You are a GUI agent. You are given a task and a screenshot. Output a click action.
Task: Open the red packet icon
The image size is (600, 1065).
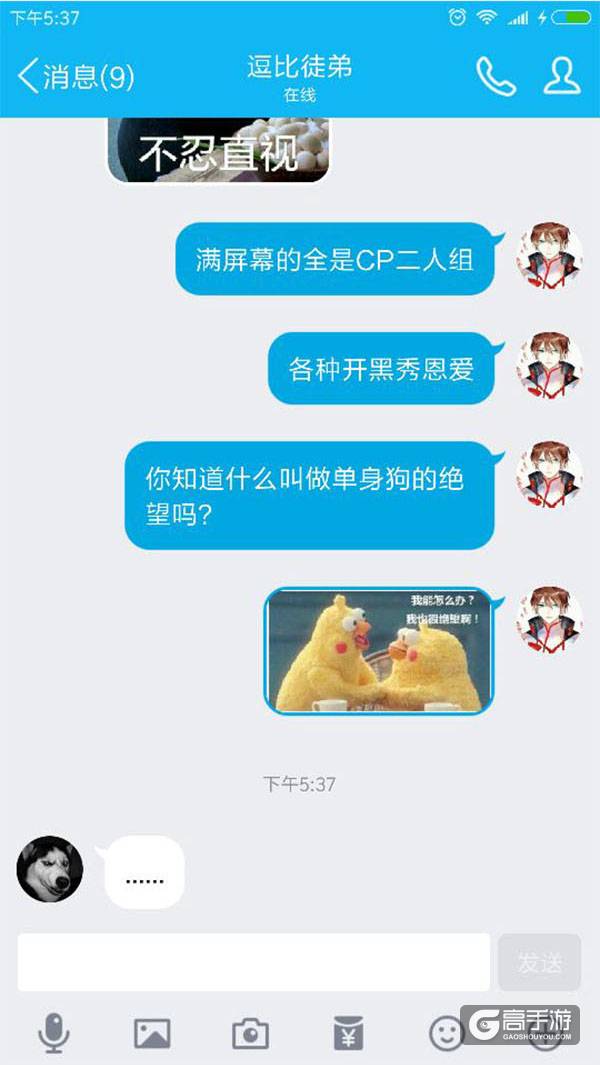(348, 1032)
